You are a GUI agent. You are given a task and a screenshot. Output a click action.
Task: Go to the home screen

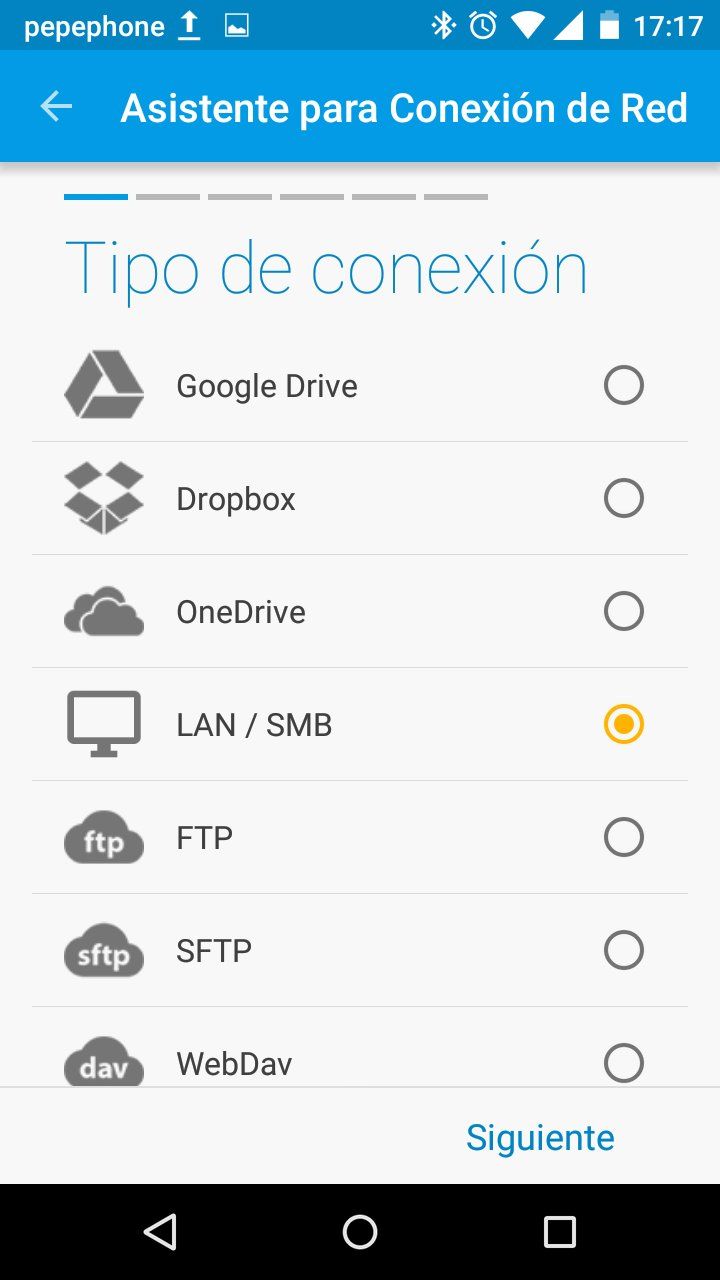(x=360, y=1232)
